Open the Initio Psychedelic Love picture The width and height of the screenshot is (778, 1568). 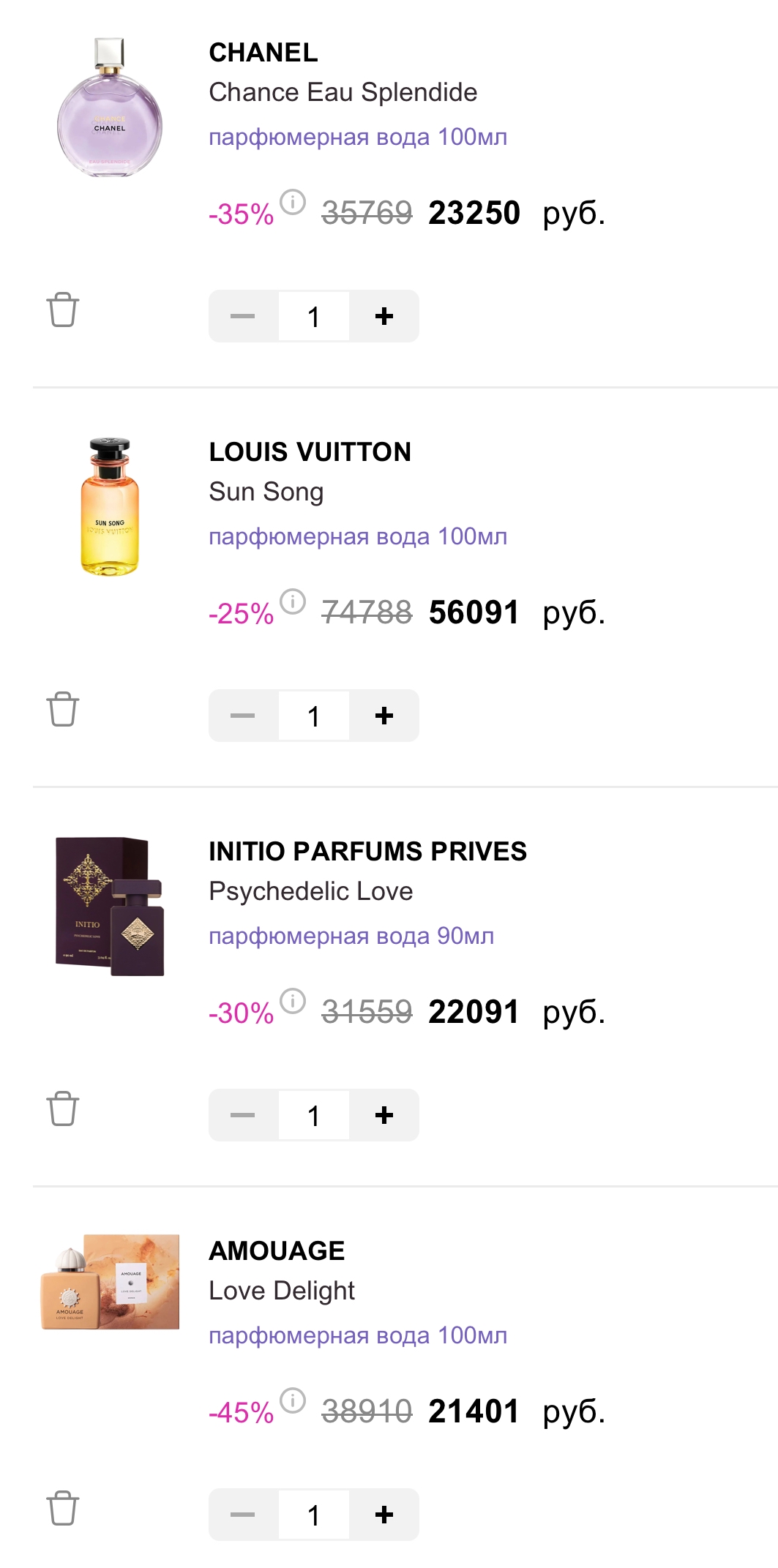110,907
